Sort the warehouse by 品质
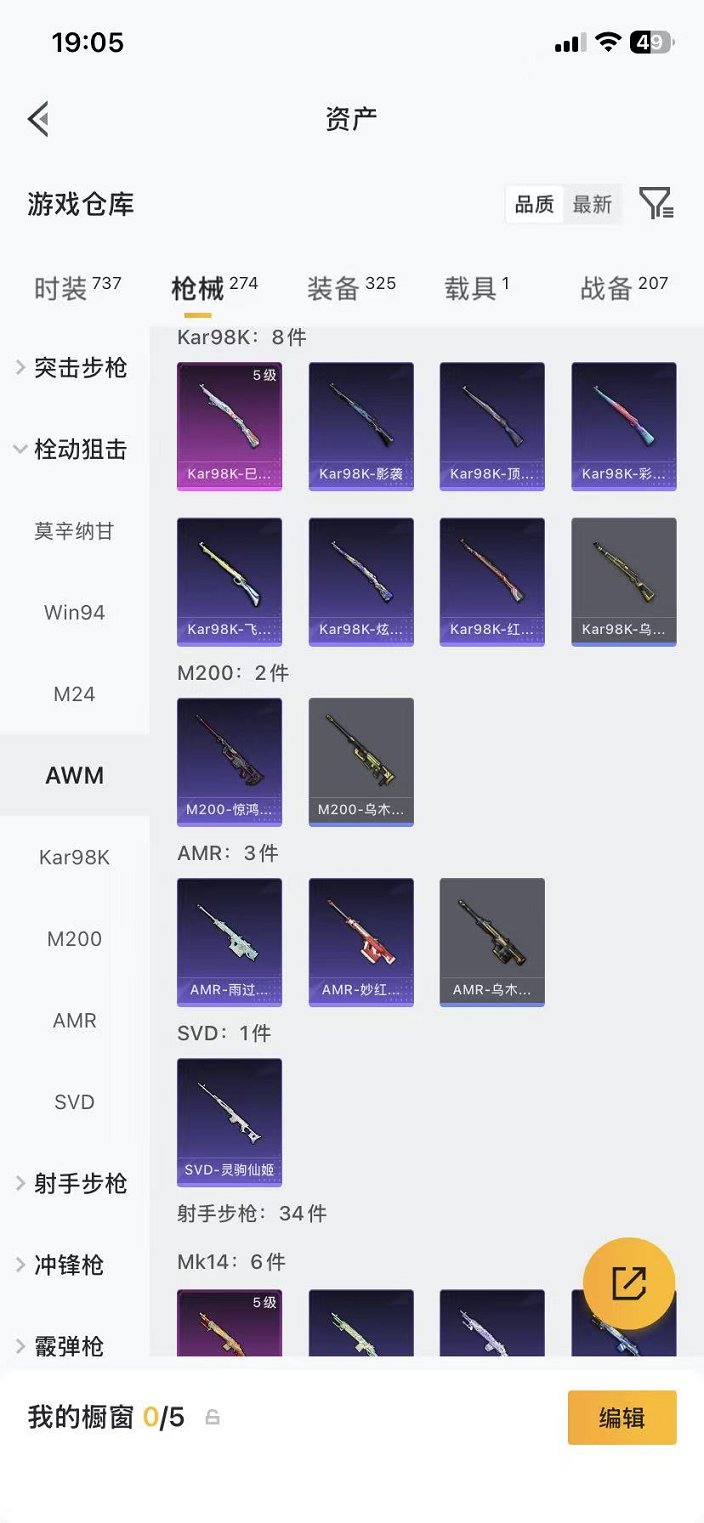 534,204
